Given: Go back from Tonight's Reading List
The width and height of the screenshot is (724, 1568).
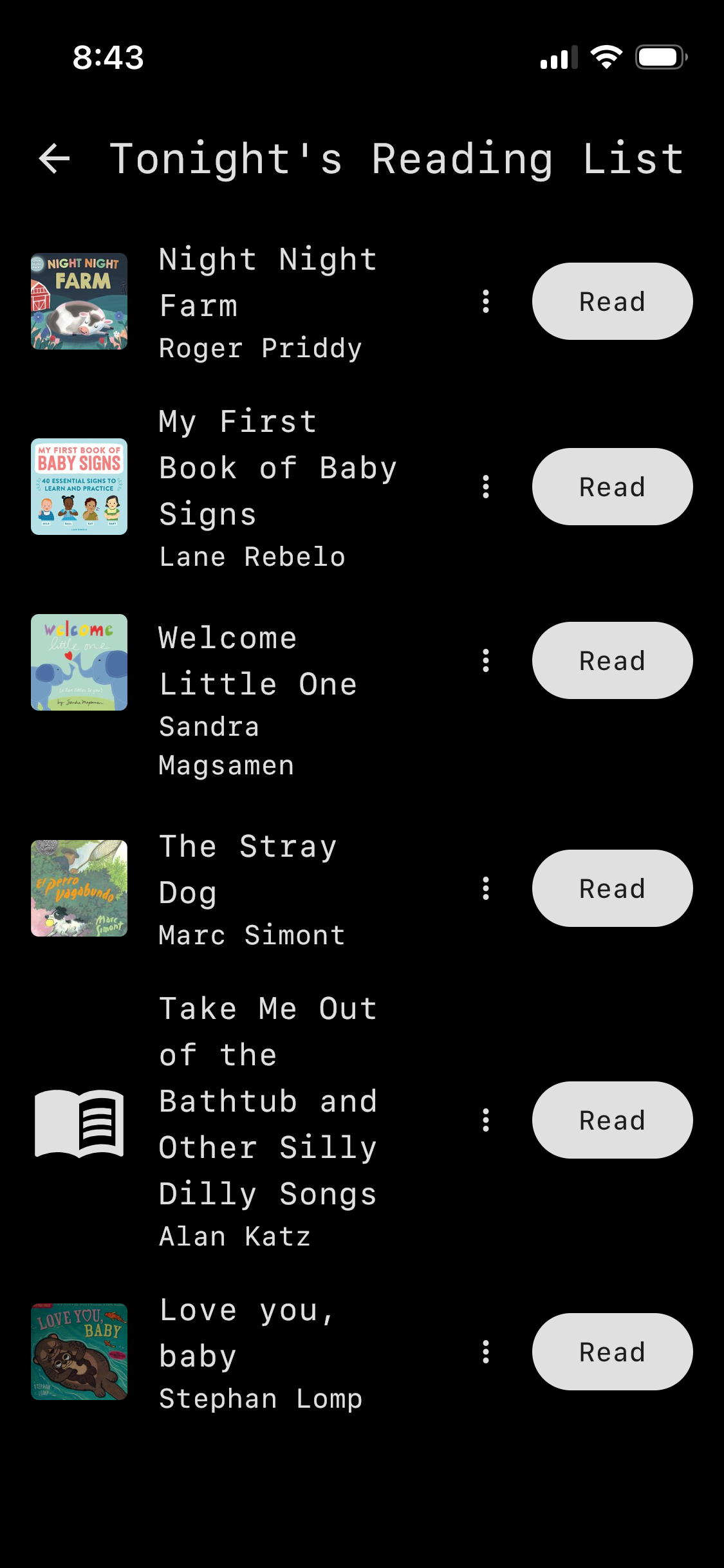Looking at the screenshot, I should click(x=55, y=159).
